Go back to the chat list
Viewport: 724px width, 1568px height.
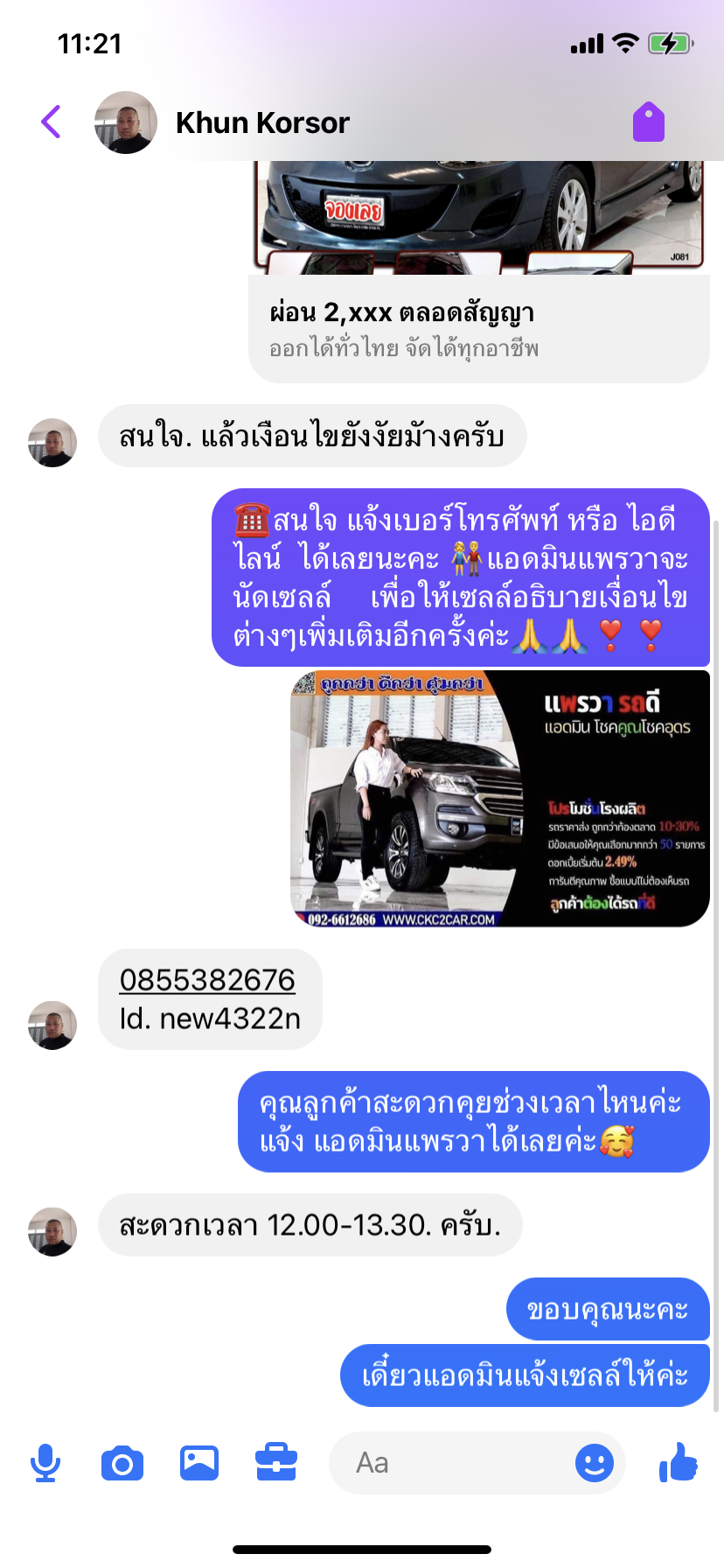(x=52, y=122)
